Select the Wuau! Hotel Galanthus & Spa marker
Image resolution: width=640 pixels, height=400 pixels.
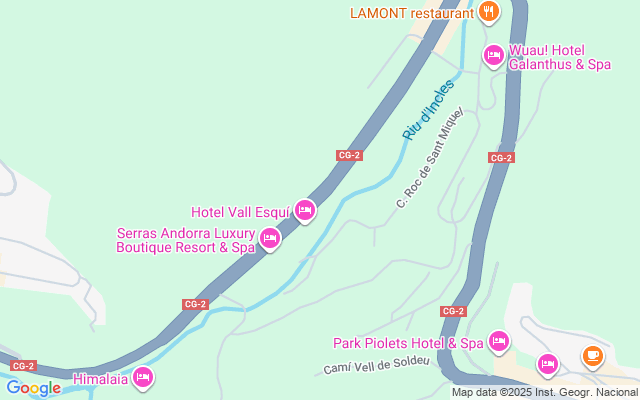pos(493,54)
